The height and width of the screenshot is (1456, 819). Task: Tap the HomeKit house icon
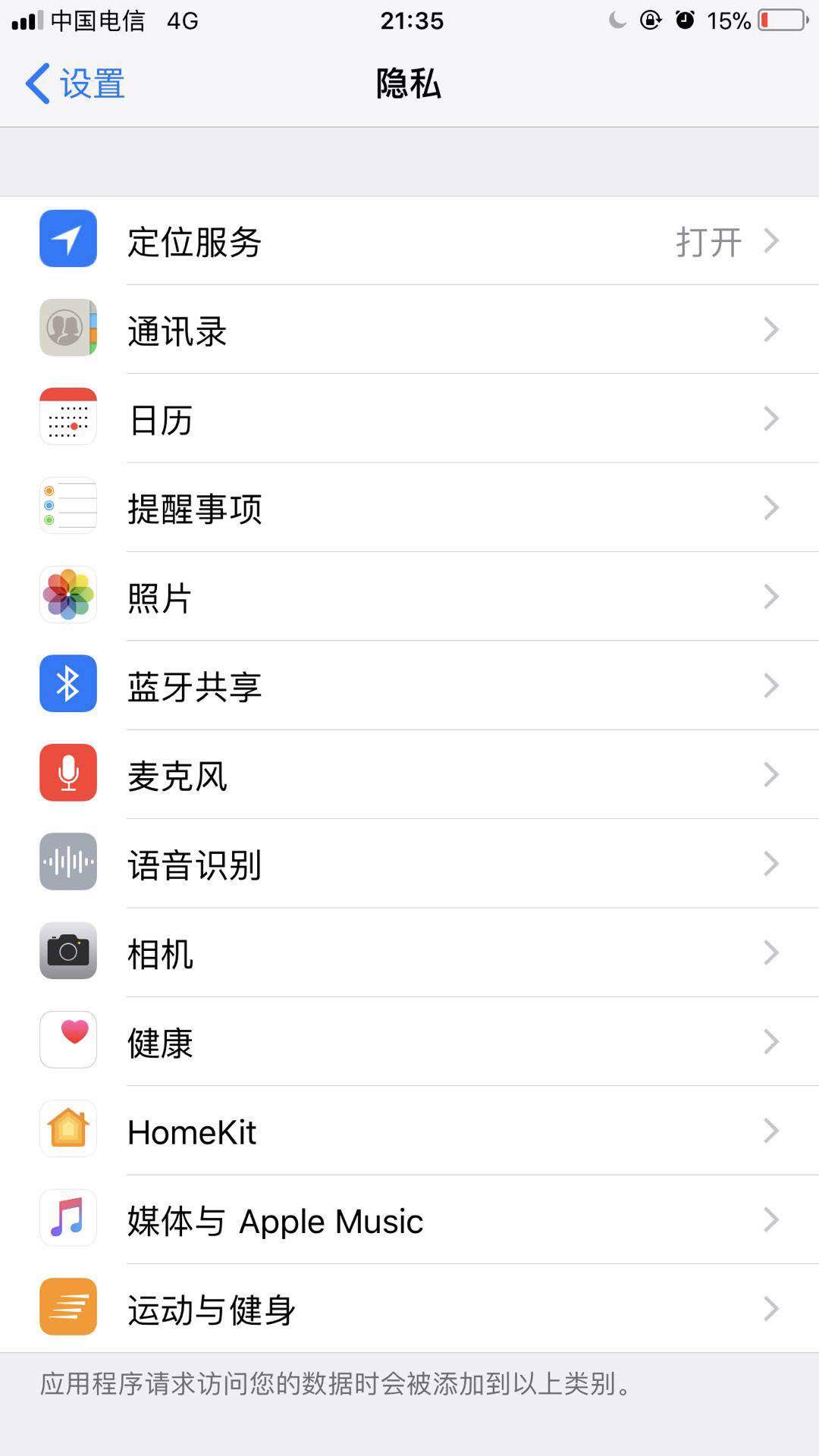(x=67, y=1129)
